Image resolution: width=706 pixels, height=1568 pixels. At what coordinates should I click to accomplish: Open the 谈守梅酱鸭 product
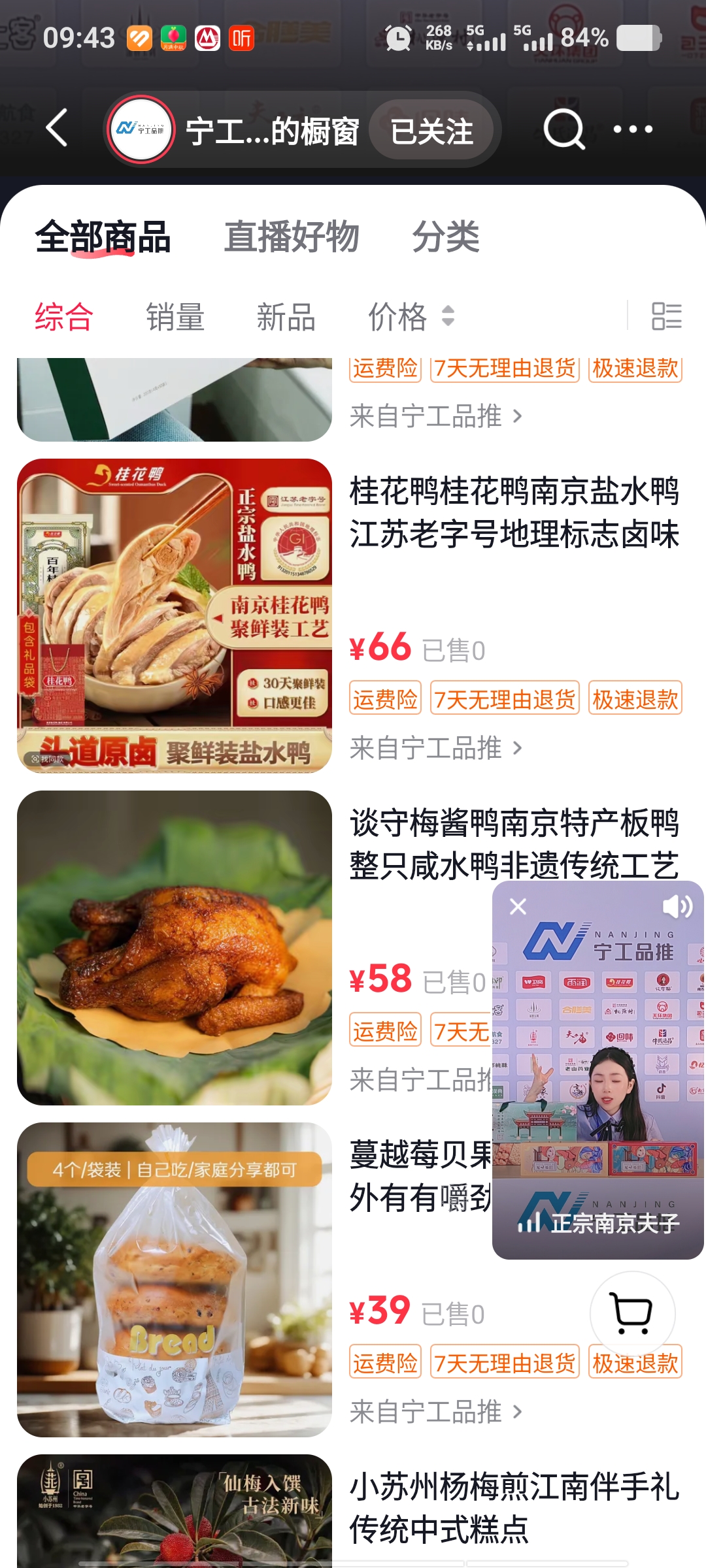[418, 843]
